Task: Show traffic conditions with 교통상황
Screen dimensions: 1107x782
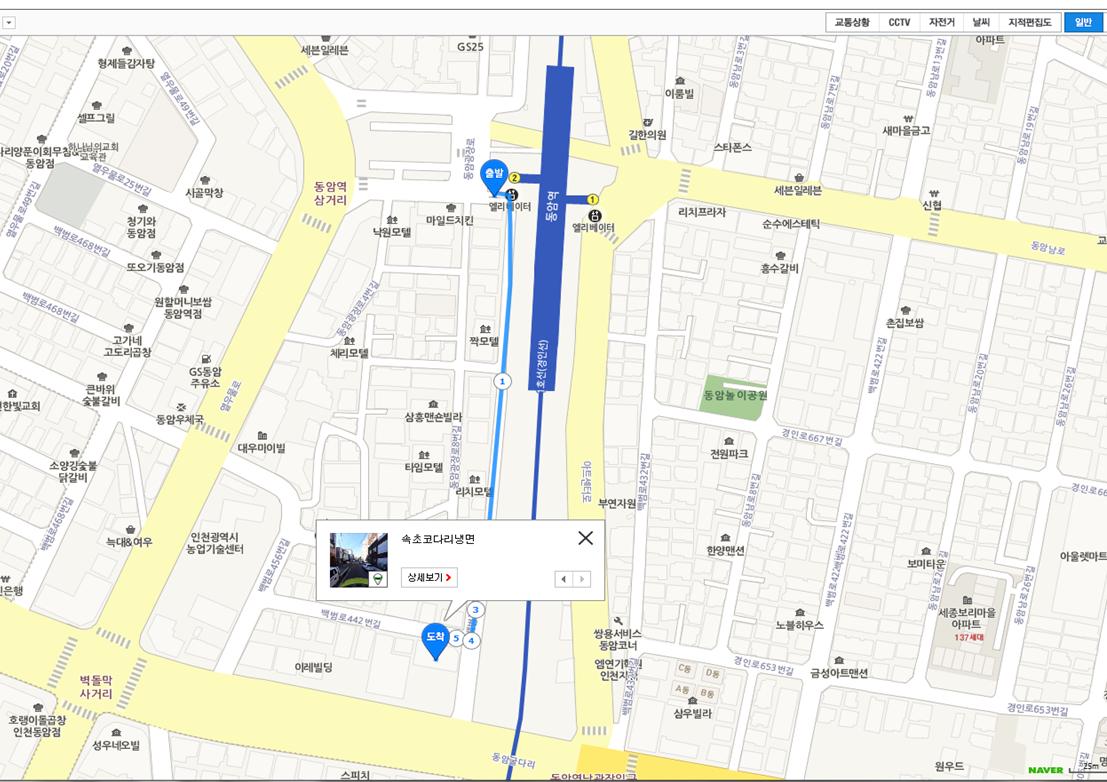Action: (852, 22)
